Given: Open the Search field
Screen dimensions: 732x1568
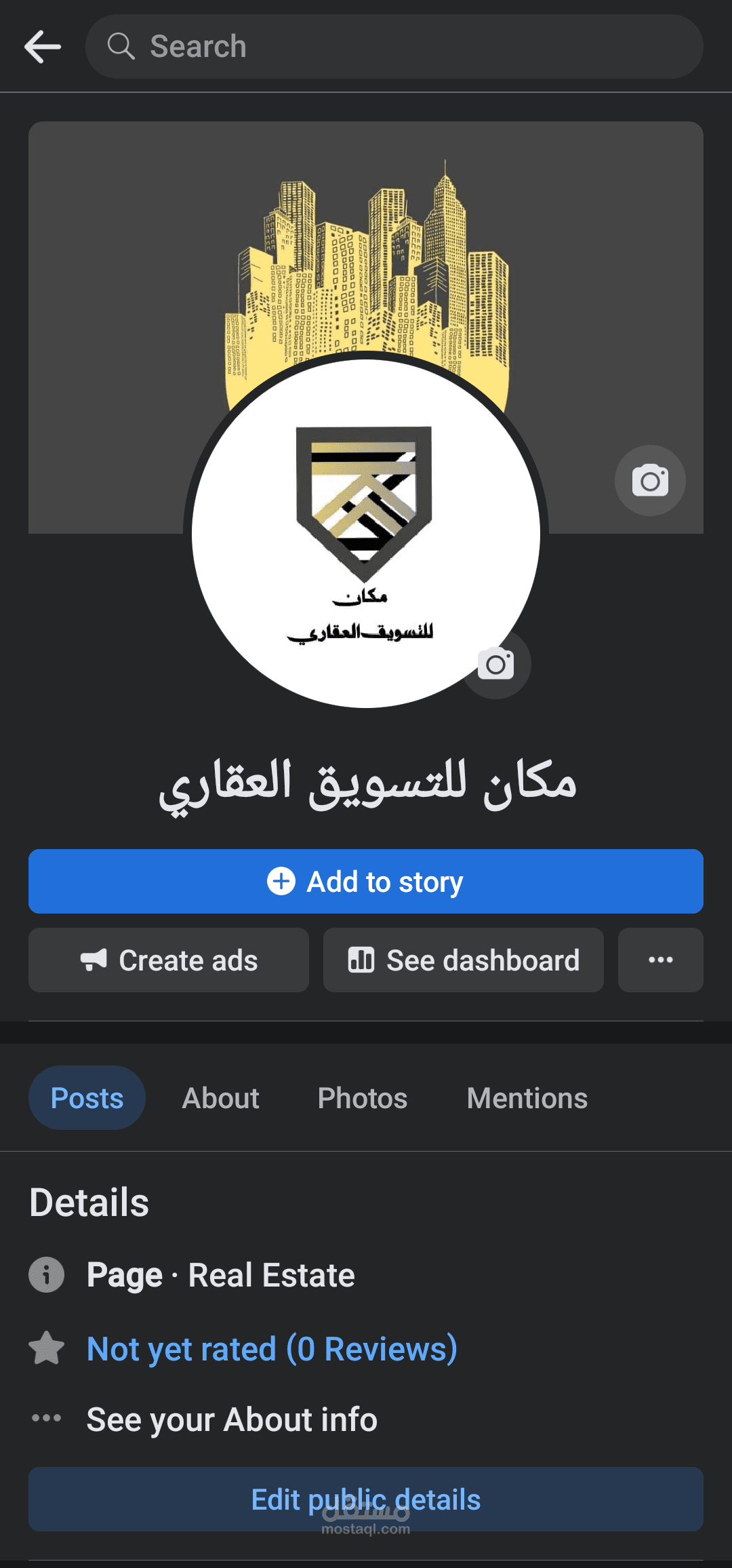Looking at the screenshot, I should pos(393,47).
